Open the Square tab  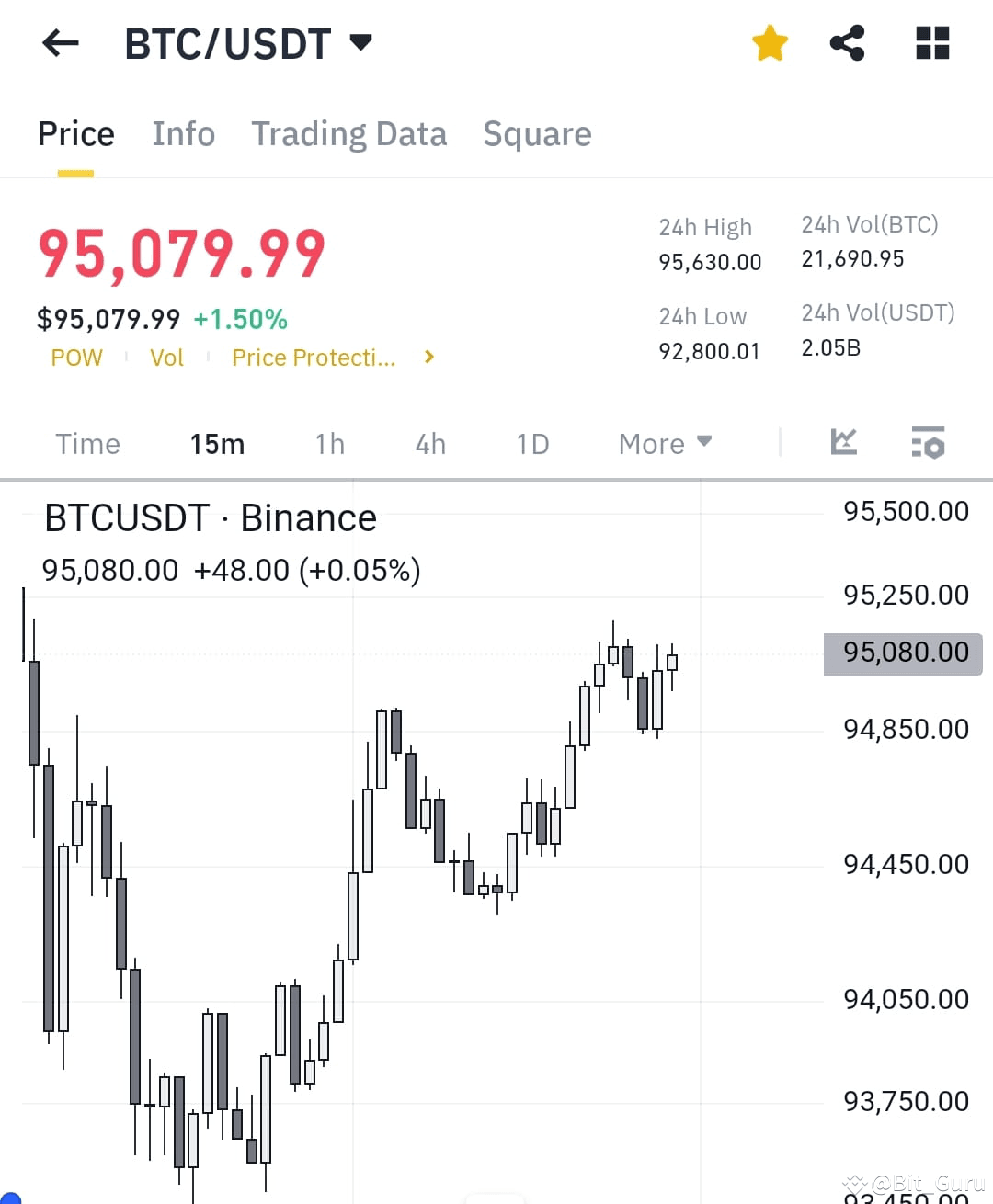pos(537,134)
